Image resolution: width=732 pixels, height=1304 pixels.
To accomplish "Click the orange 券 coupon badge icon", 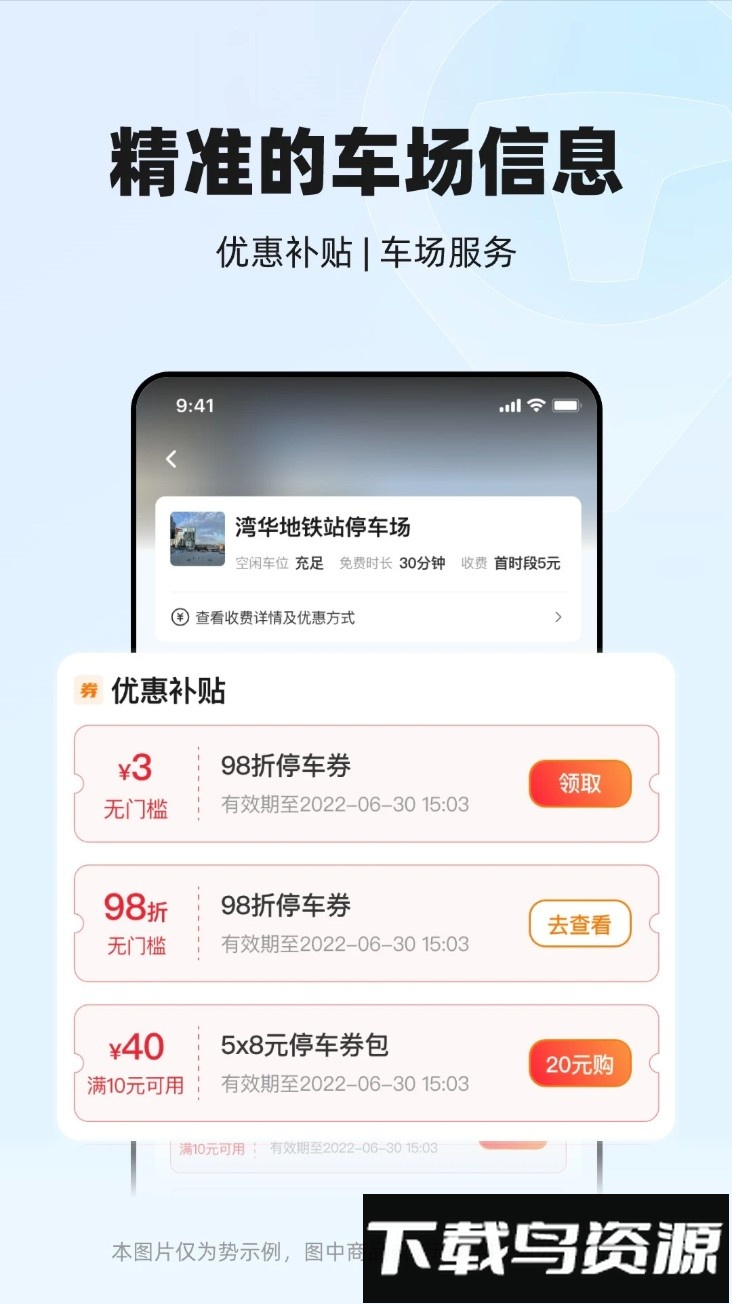I will pyautogui.click(x=87, y=690).
